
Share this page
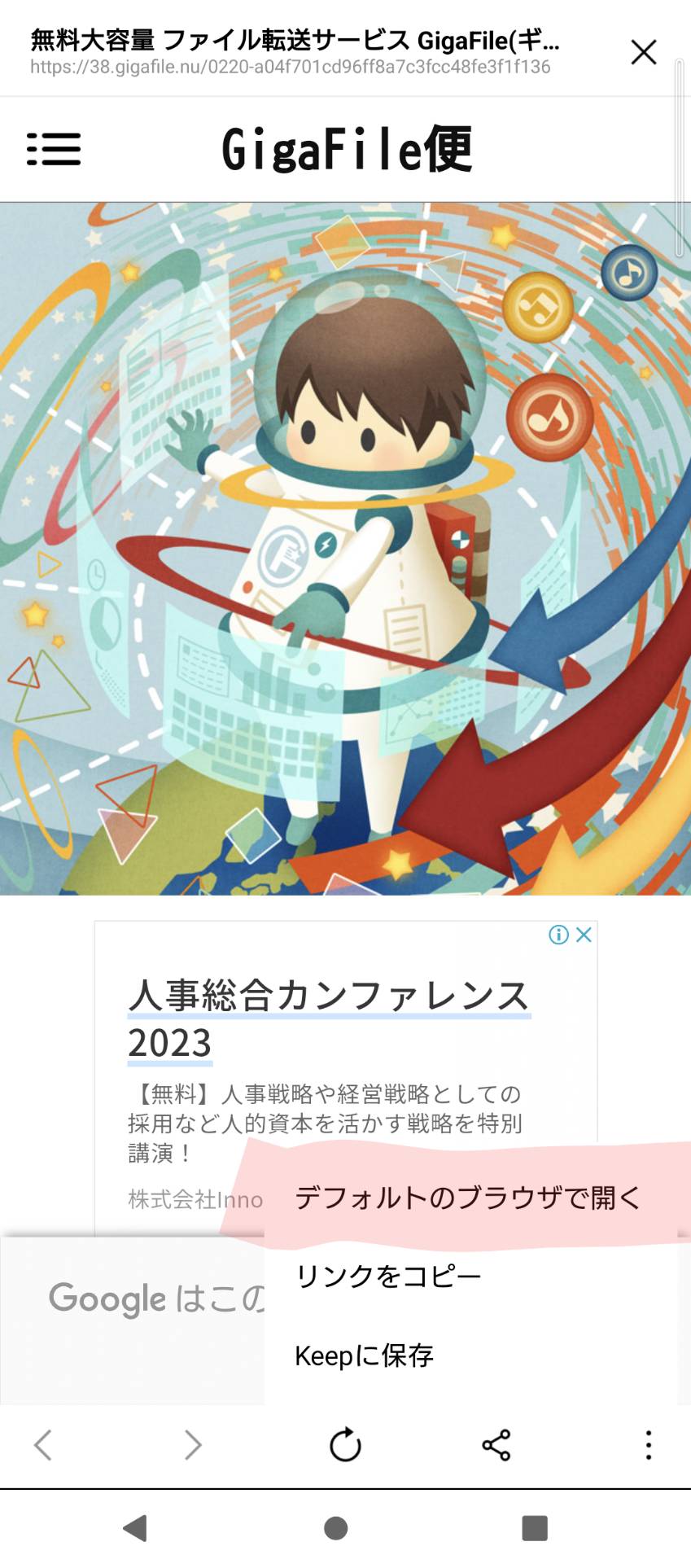496,1445
